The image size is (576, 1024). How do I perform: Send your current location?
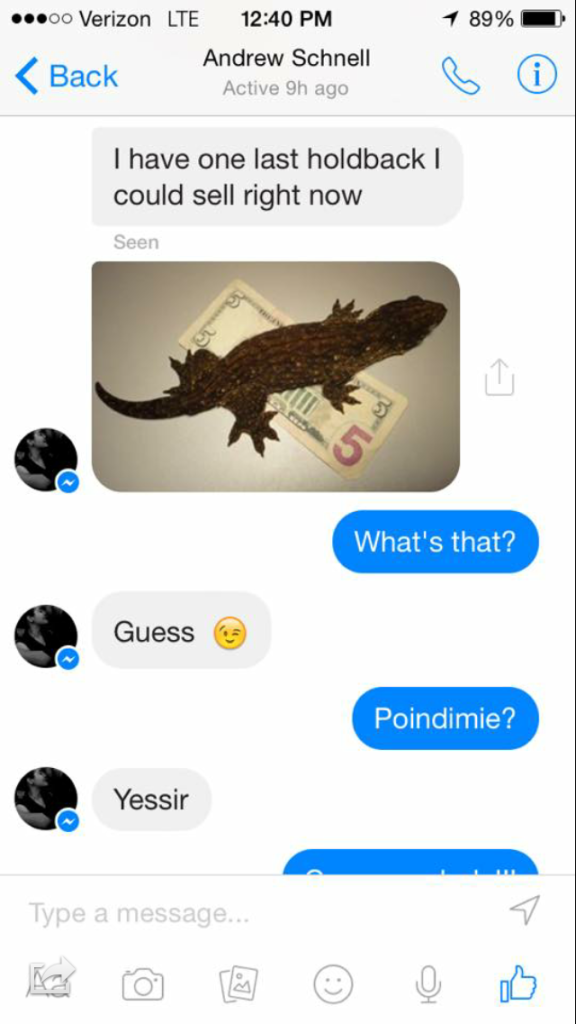pos(525,909)
